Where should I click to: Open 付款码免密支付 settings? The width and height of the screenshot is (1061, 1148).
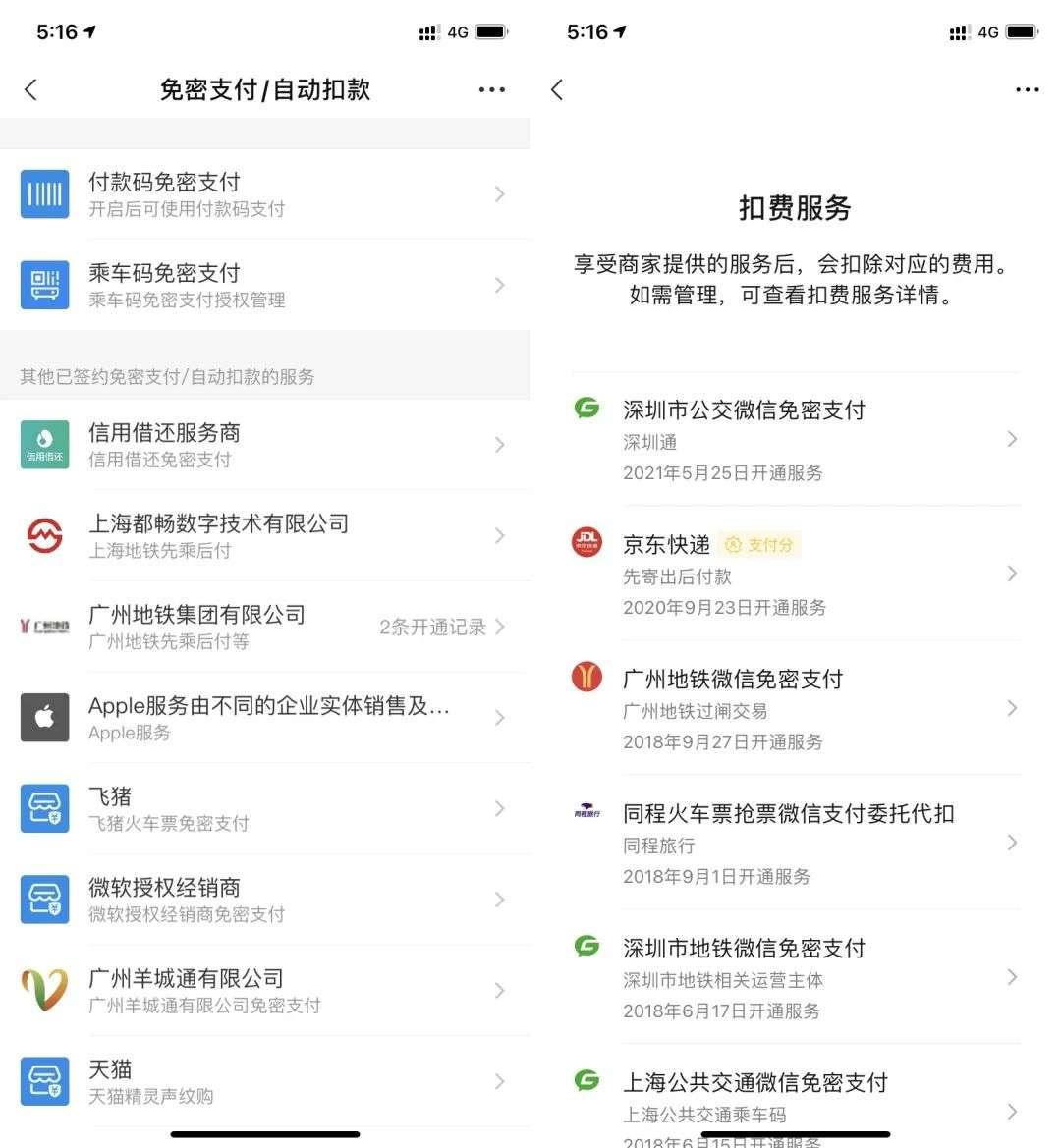coord(265,193)
